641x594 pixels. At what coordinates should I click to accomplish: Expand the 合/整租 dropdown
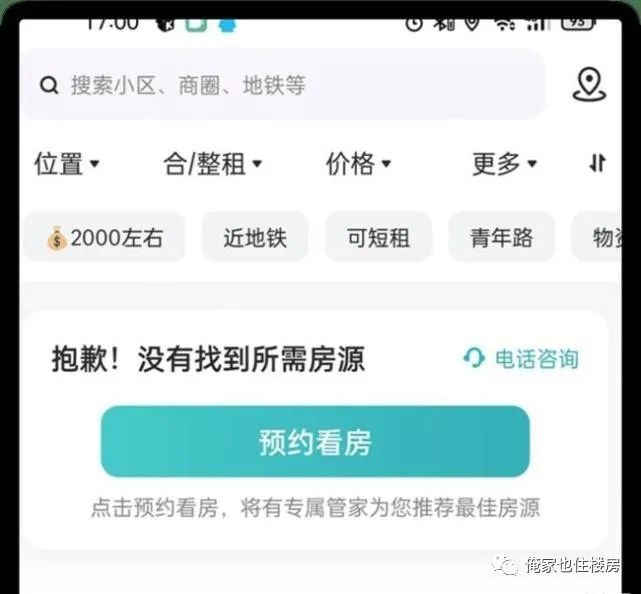click(x=213, y=164)
